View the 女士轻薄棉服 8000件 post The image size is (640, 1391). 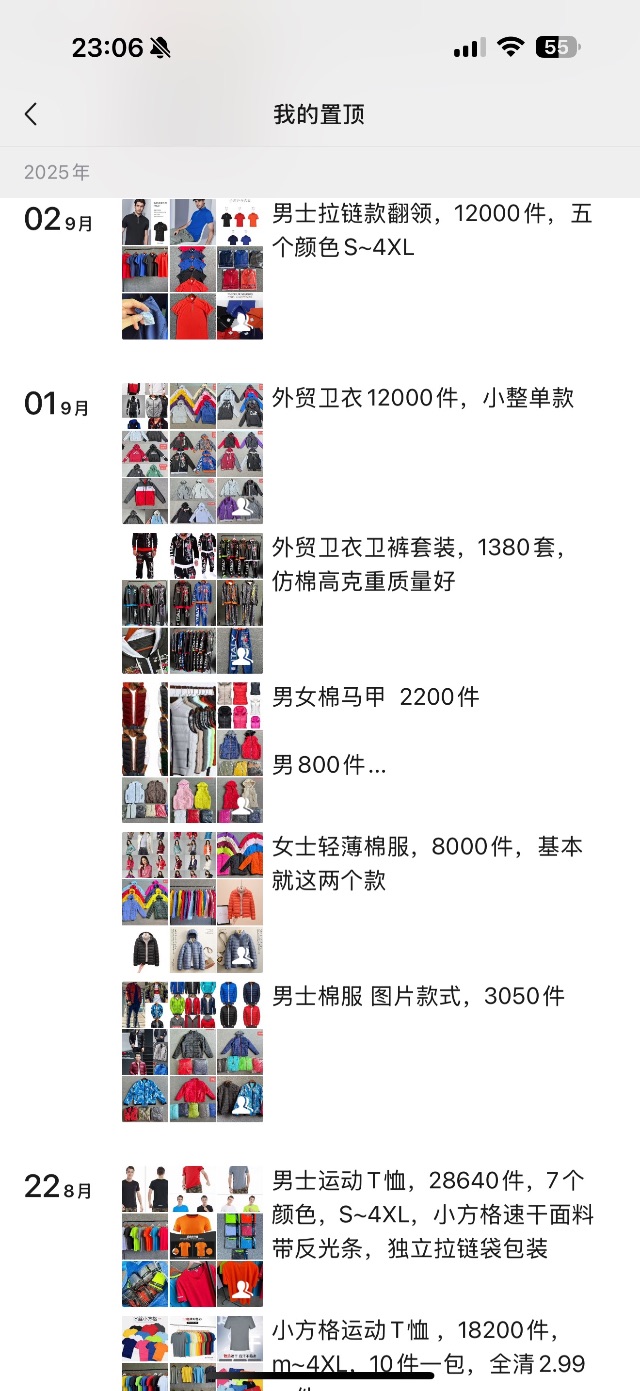[x=427, y=862]
